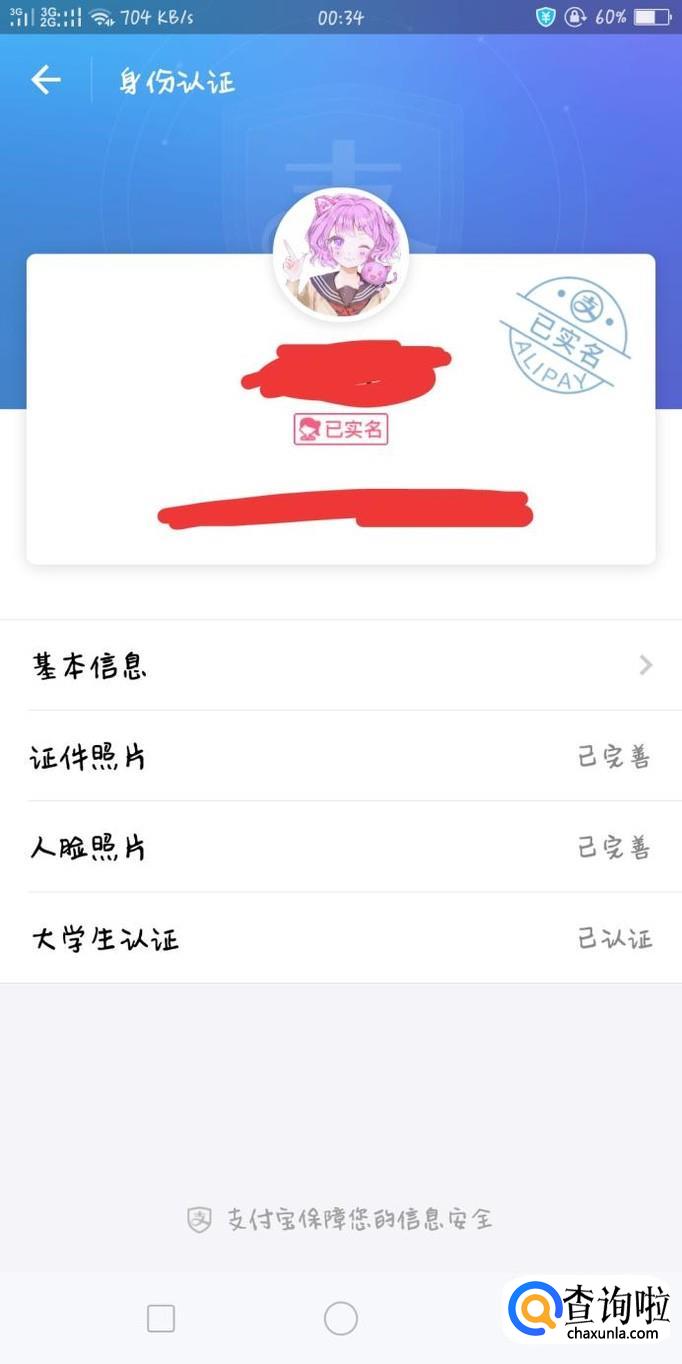Screen dimensions: 682x1364
Task: Open recent apps with the square button
Action: 161,1318
